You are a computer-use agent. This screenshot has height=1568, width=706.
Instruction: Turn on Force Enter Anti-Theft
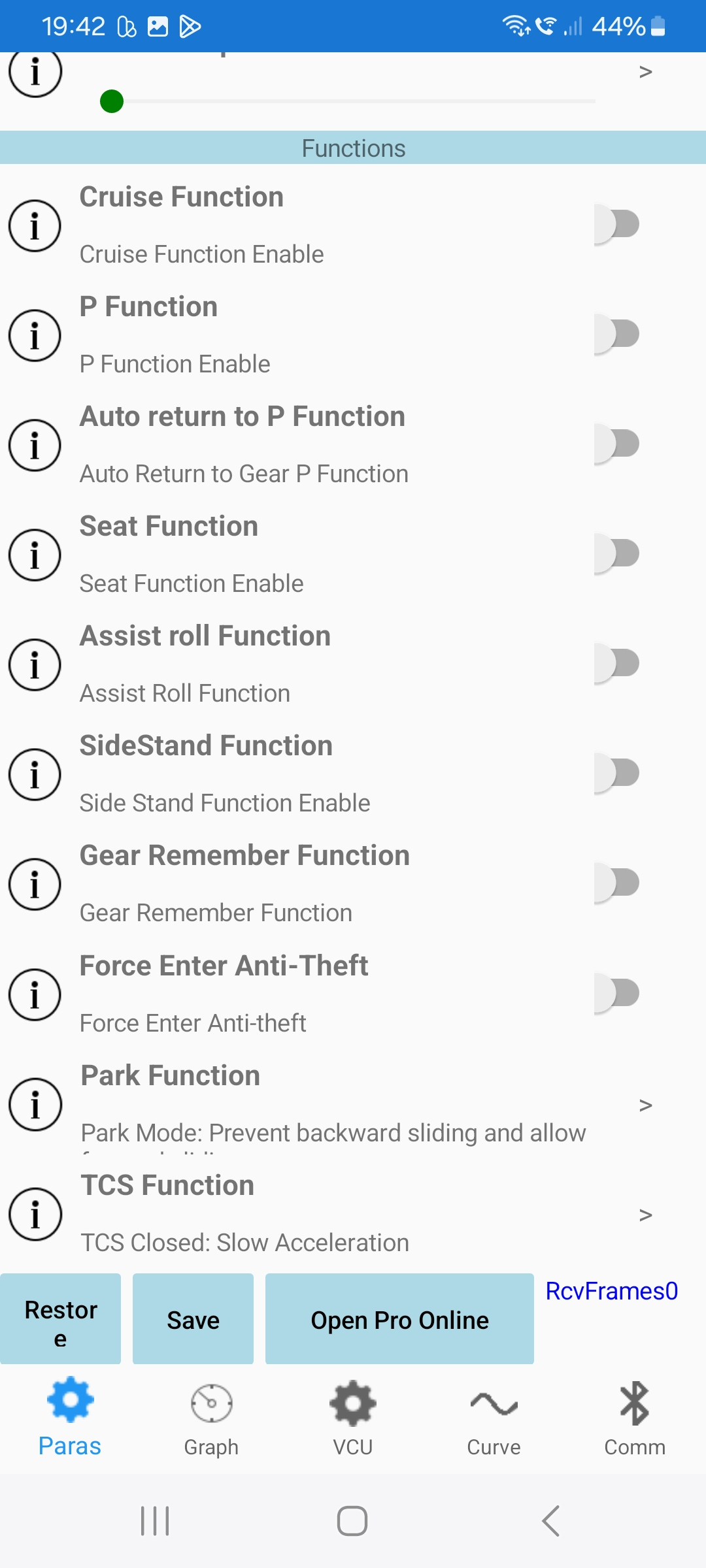click(616, 993)
